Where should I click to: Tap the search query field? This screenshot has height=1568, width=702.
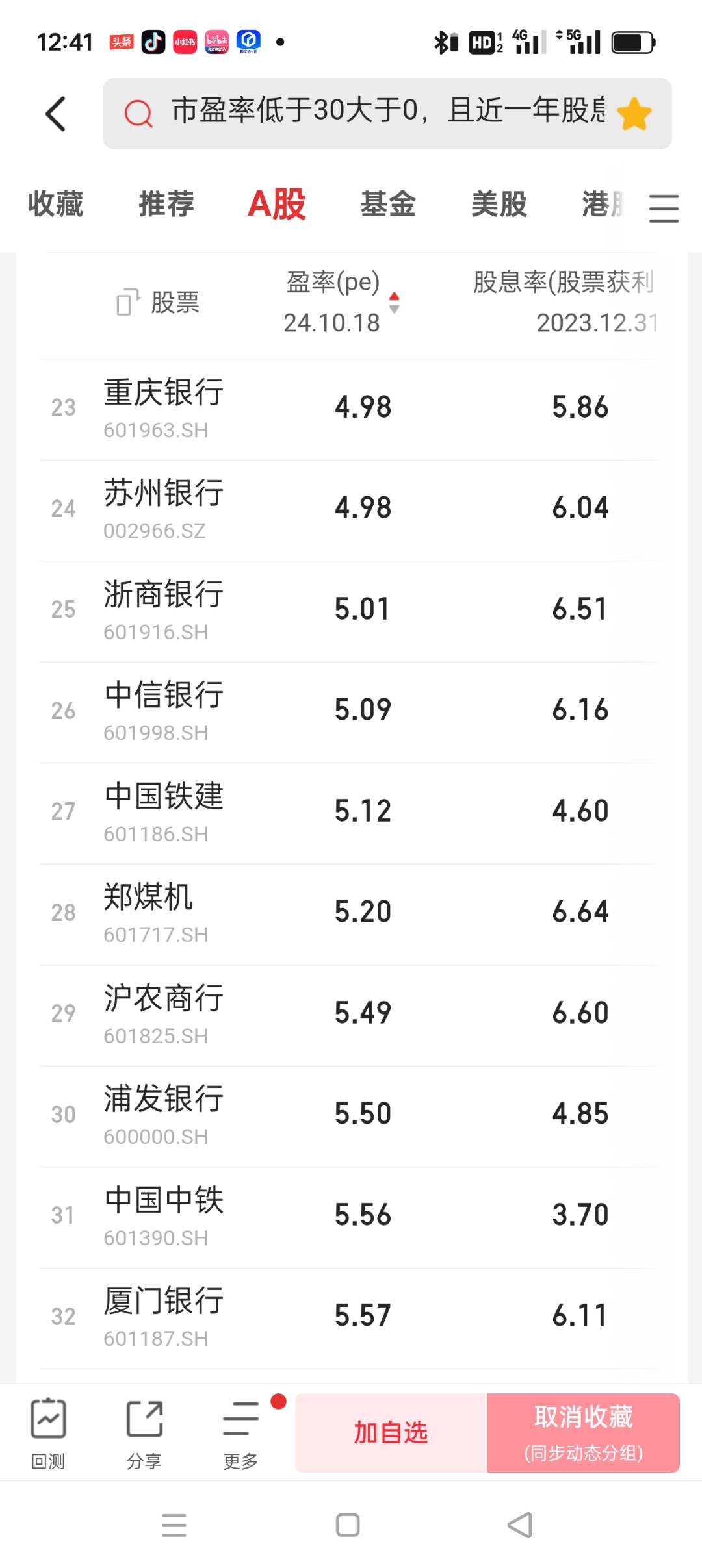387,112
